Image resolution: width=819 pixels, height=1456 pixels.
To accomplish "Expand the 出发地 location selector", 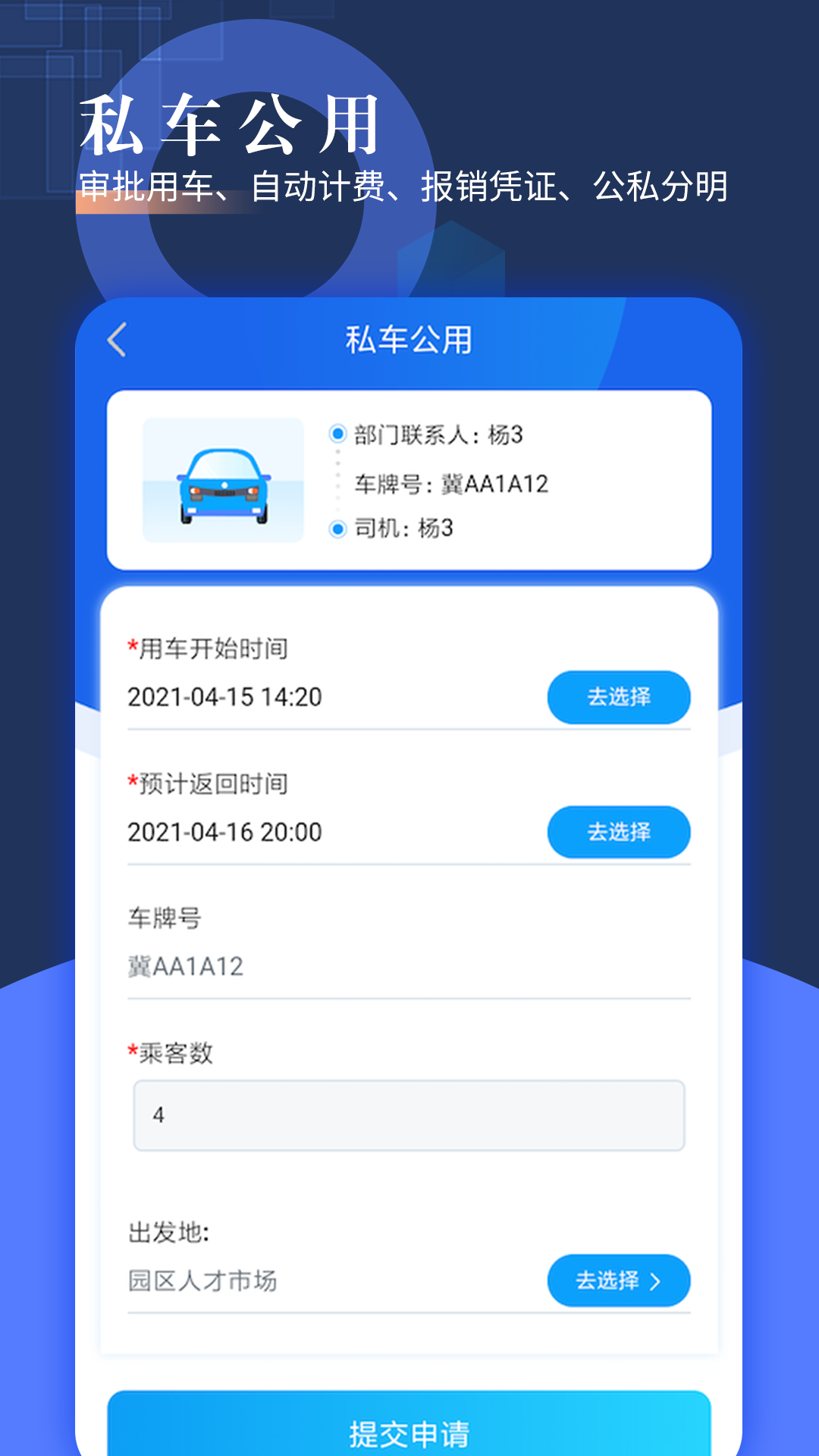I will [x=619, y=1282].
